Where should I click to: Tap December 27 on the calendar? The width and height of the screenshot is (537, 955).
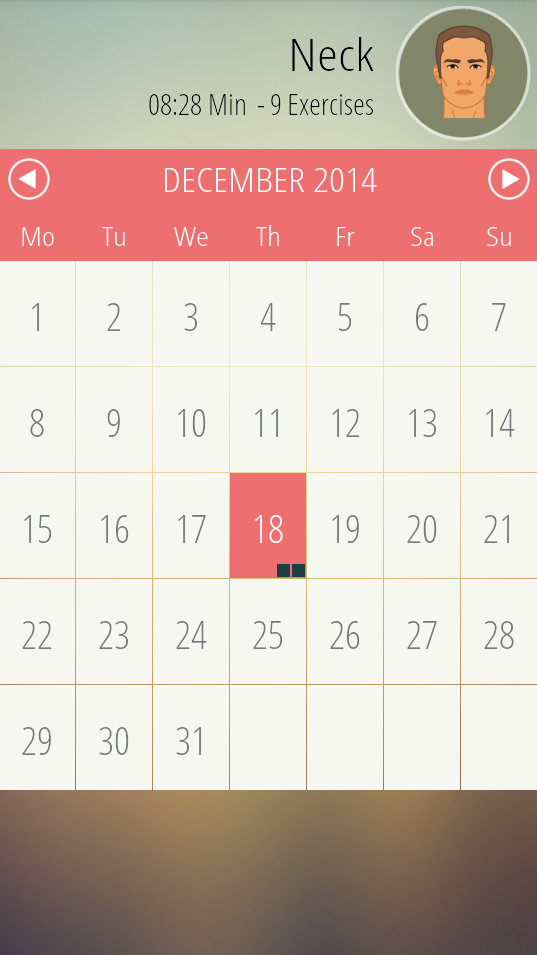click(x=422, y=632)
